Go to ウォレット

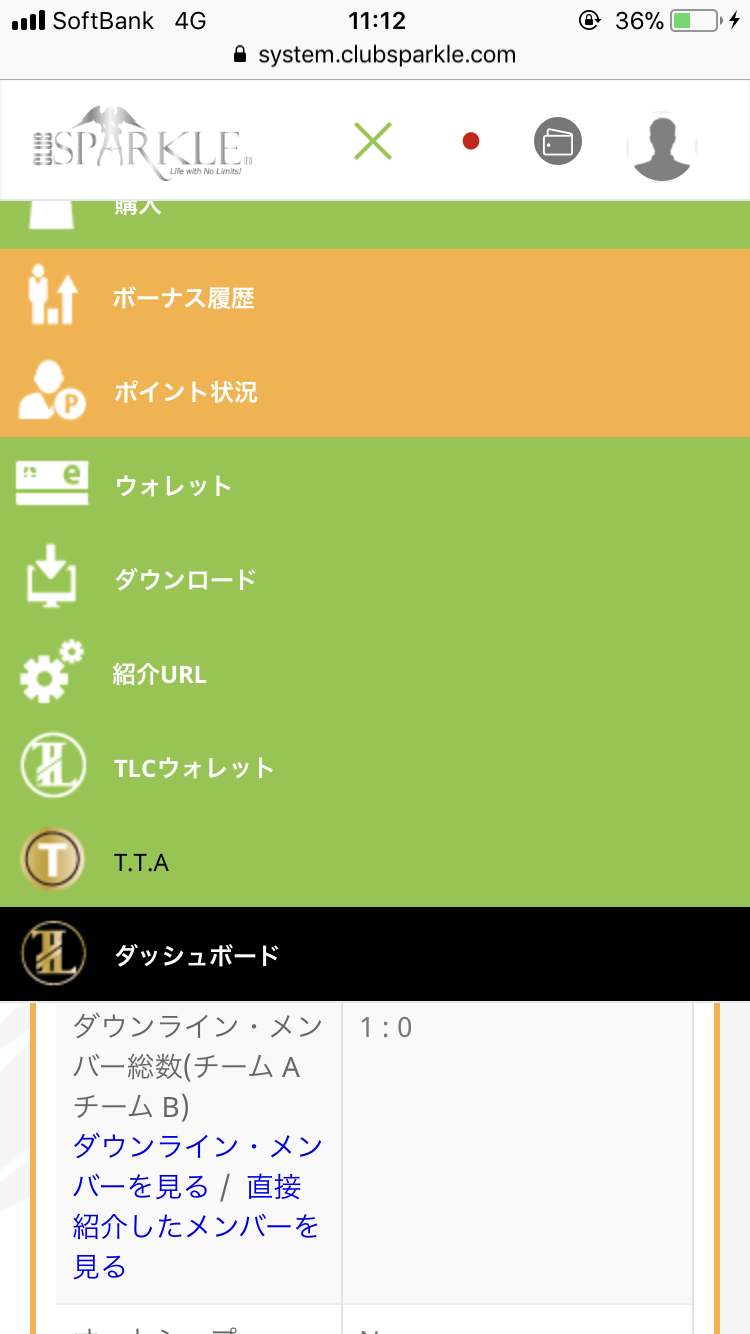pyautogui.click(x=173, y=485)
